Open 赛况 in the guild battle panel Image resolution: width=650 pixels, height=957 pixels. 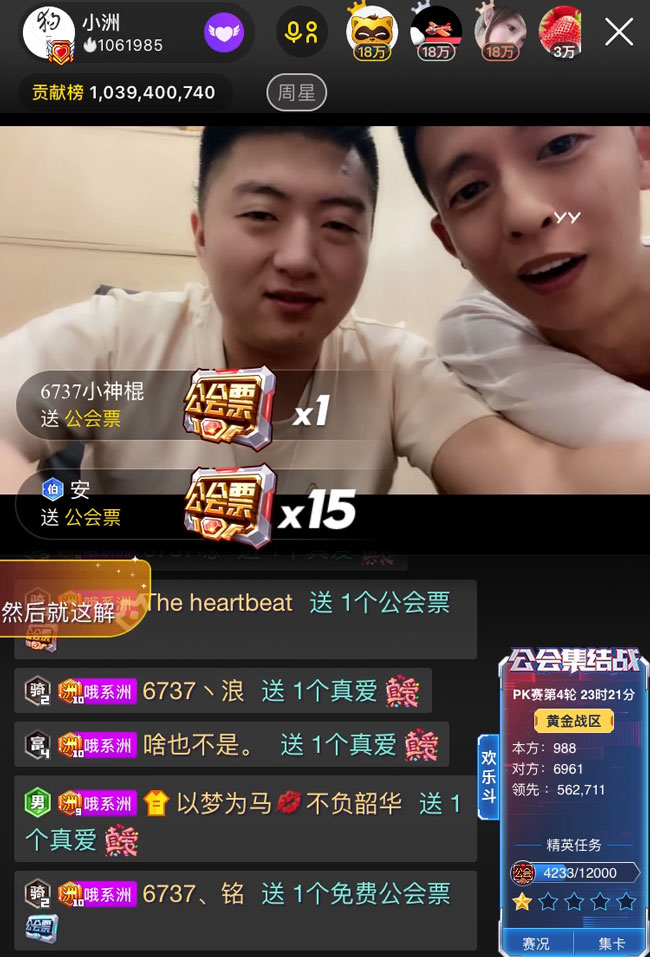click(x=536, y=942)
